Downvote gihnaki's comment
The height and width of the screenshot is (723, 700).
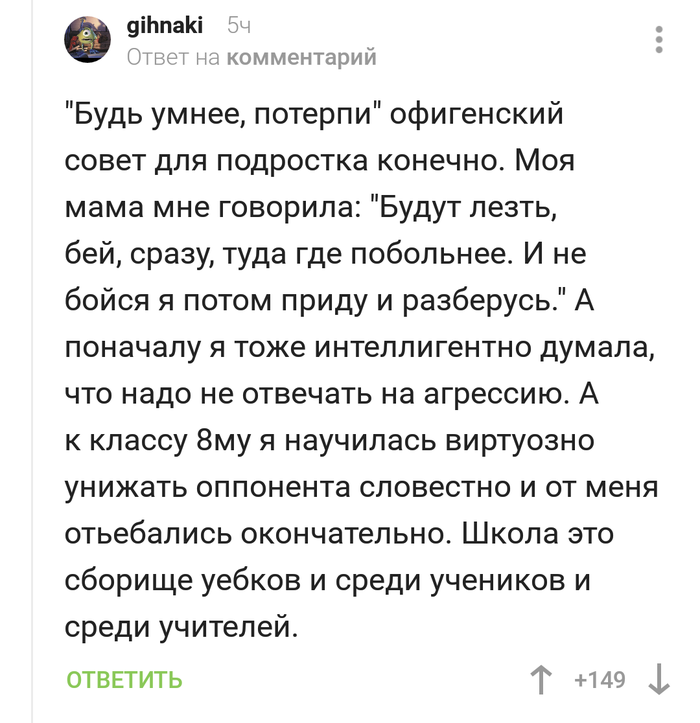click(658, 681)
